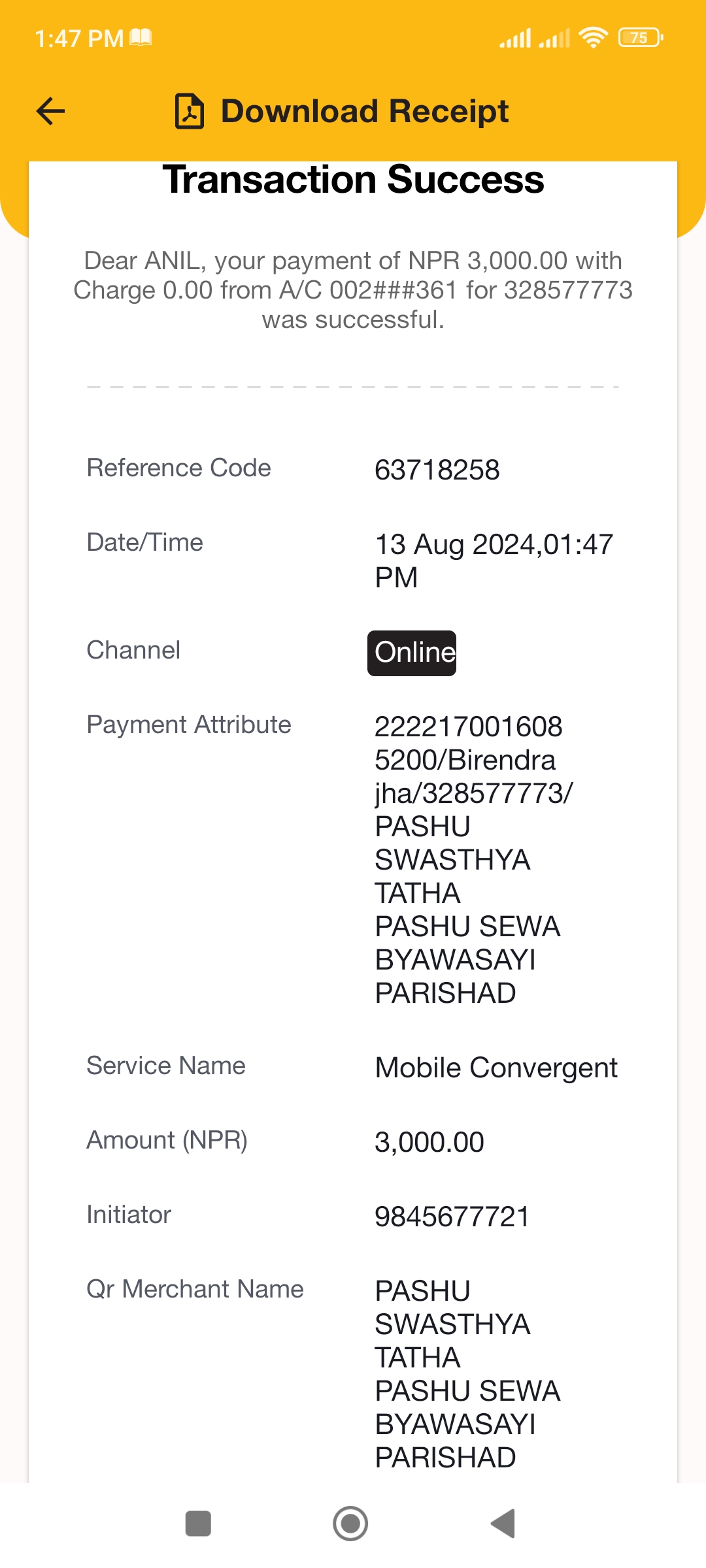The image size is (706, 1568).
Task: Open recent apps from navigation bar
Action: [x=198, y=1524]
